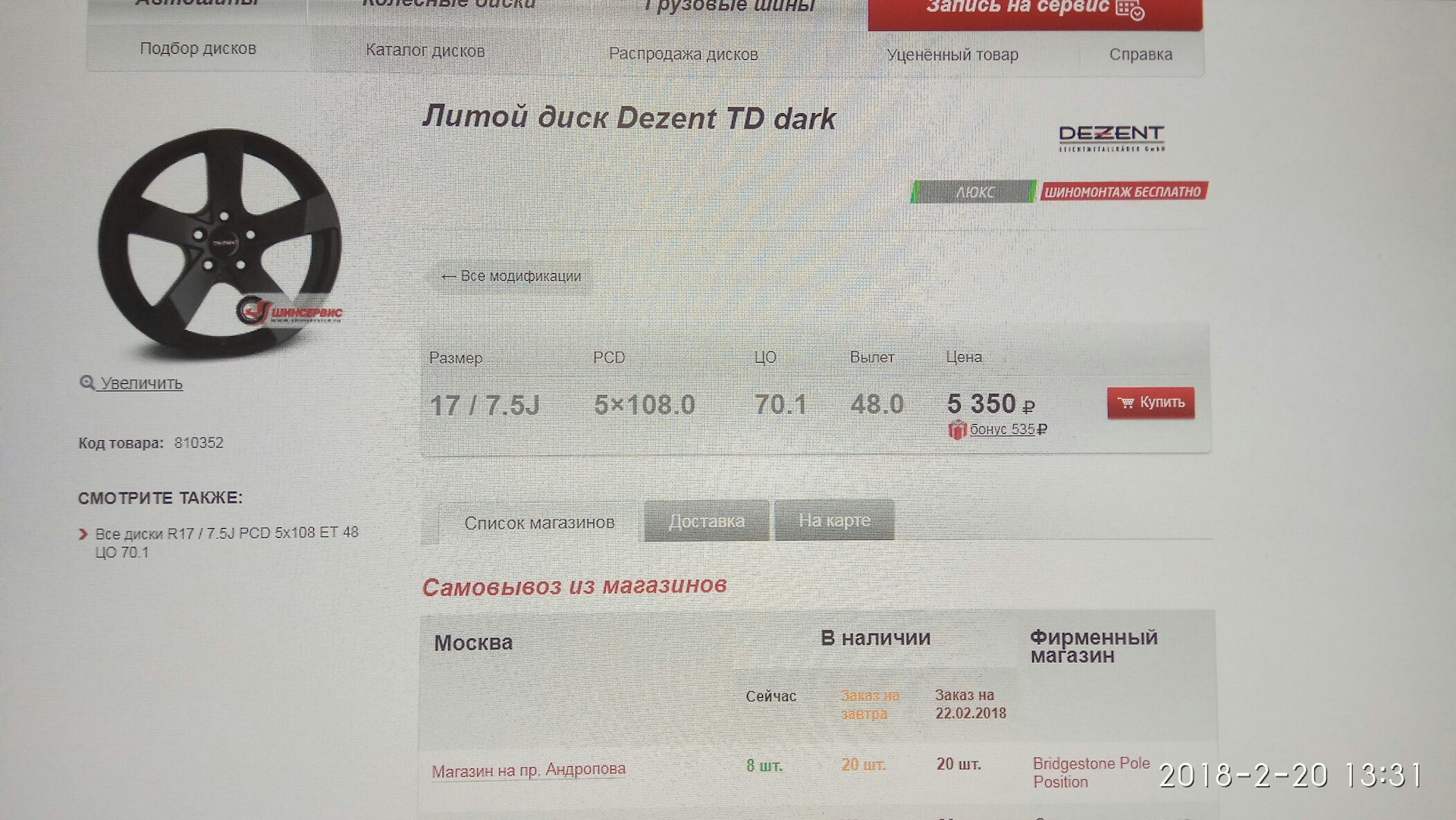Select the Список магазинов tab
Screen dimensions: 1456x820
pyautogui.click(x=539, y=523)
